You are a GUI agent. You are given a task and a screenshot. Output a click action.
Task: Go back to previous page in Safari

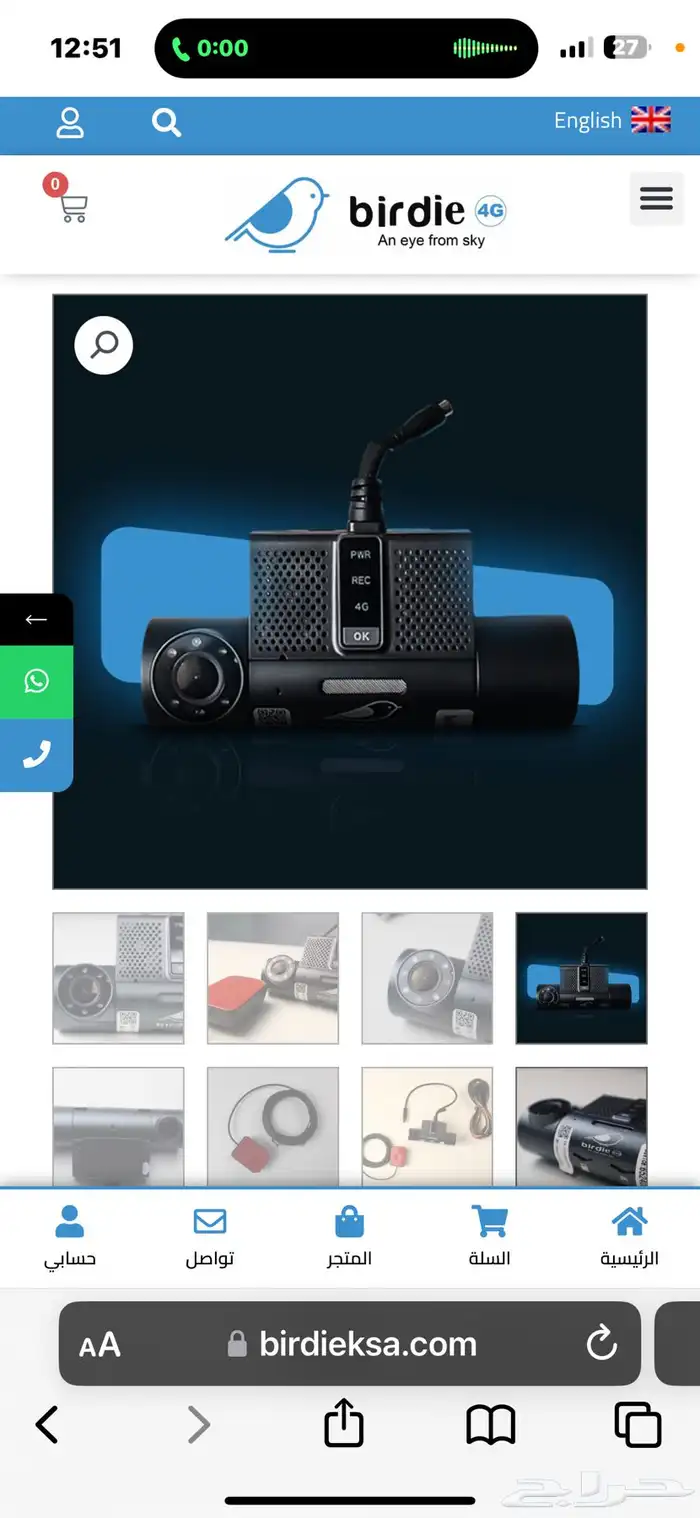[x=47, y=1424]
